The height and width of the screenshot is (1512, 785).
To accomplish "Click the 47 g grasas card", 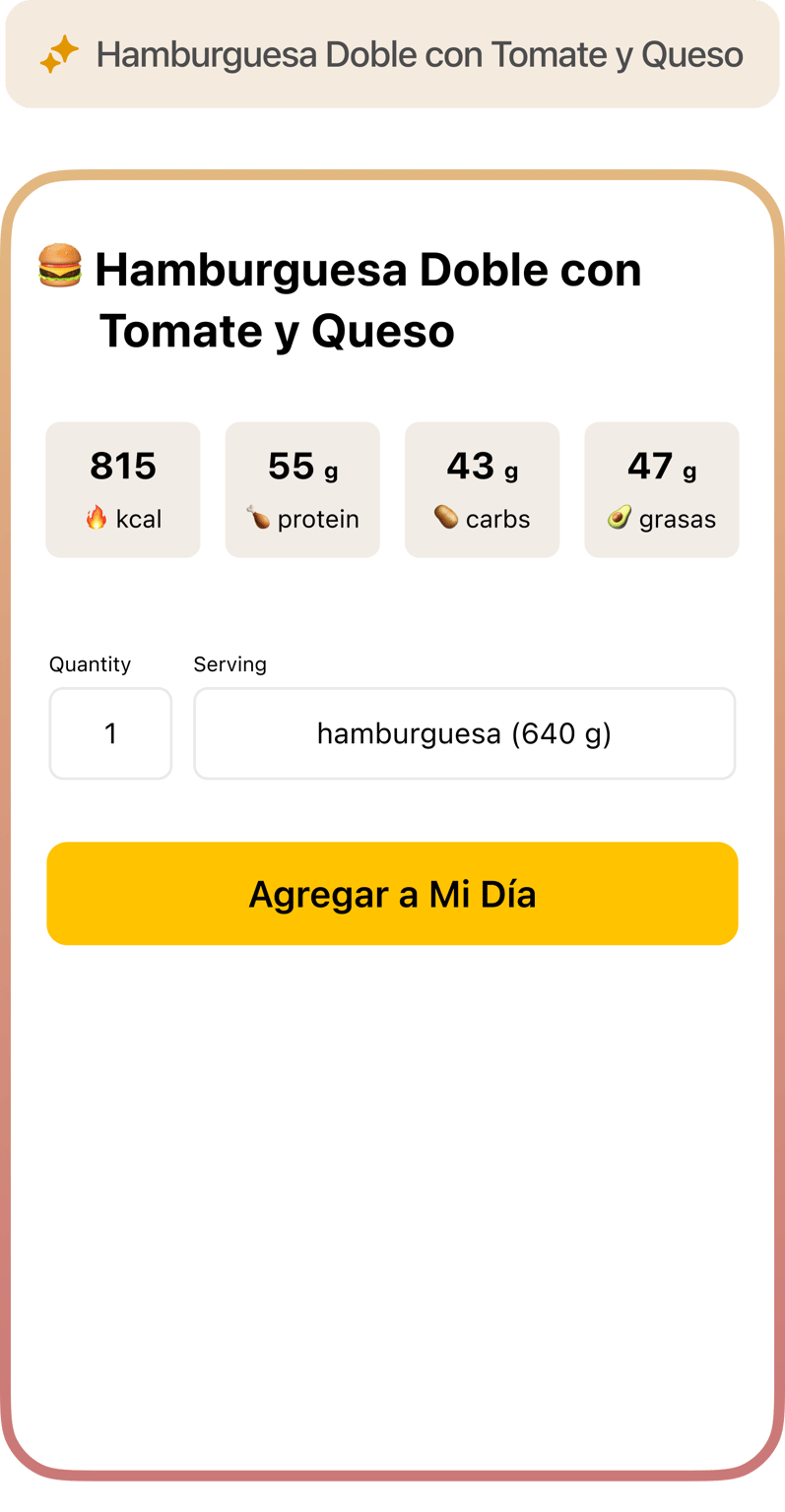I will click(x=661, y=489).
